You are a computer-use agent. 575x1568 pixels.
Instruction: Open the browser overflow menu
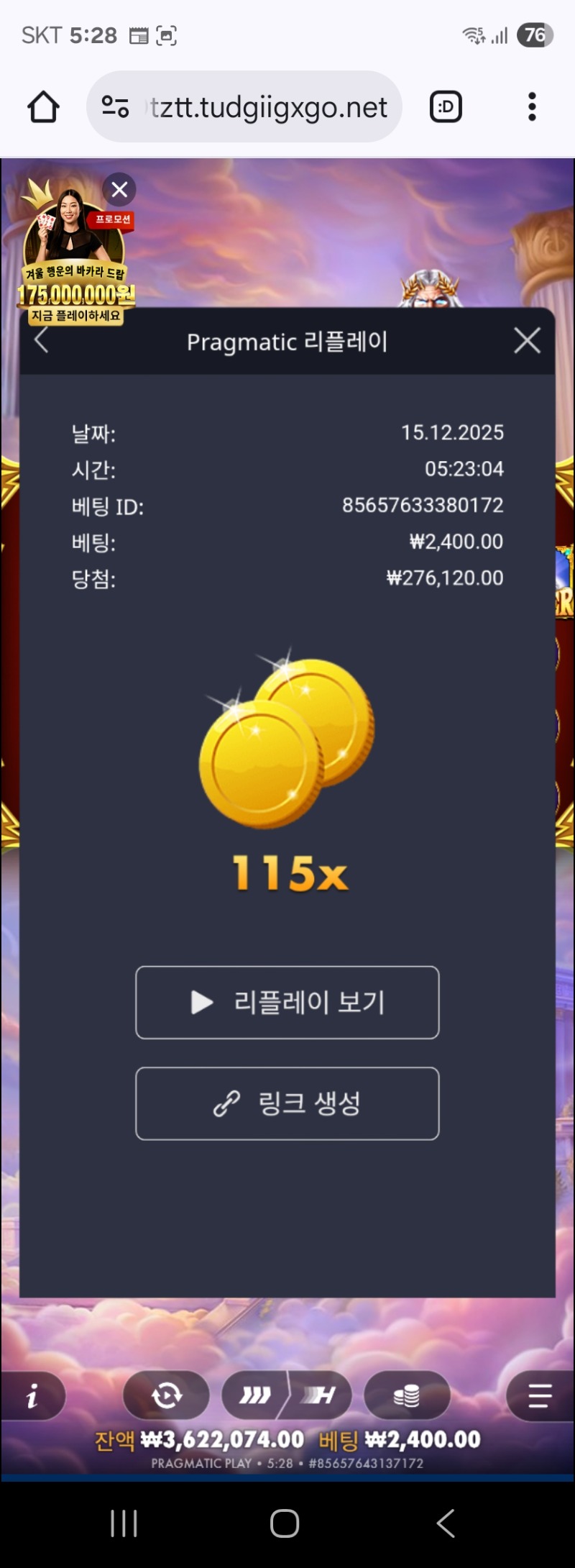click(532, 107)
